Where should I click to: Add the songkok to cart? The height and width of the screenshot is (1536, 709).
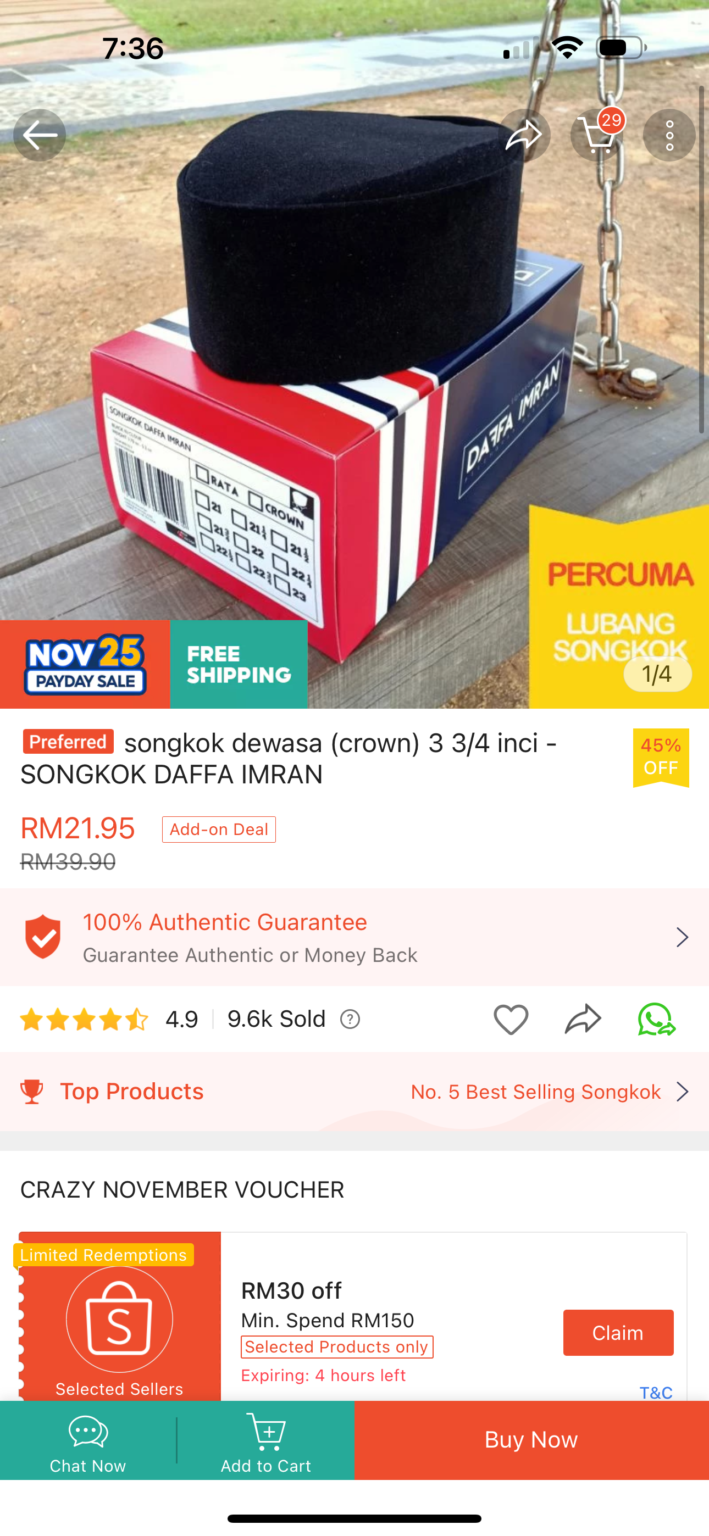click(x=266, y=1441)
